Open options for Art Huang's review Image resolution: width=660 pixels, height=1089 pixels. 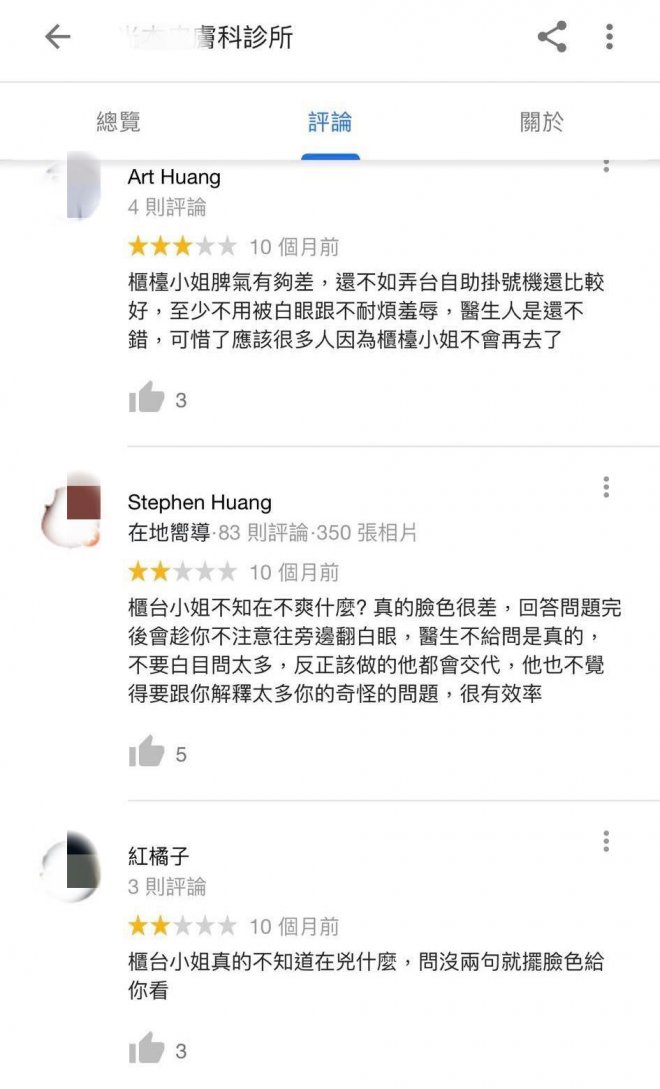tap(606, 166)
